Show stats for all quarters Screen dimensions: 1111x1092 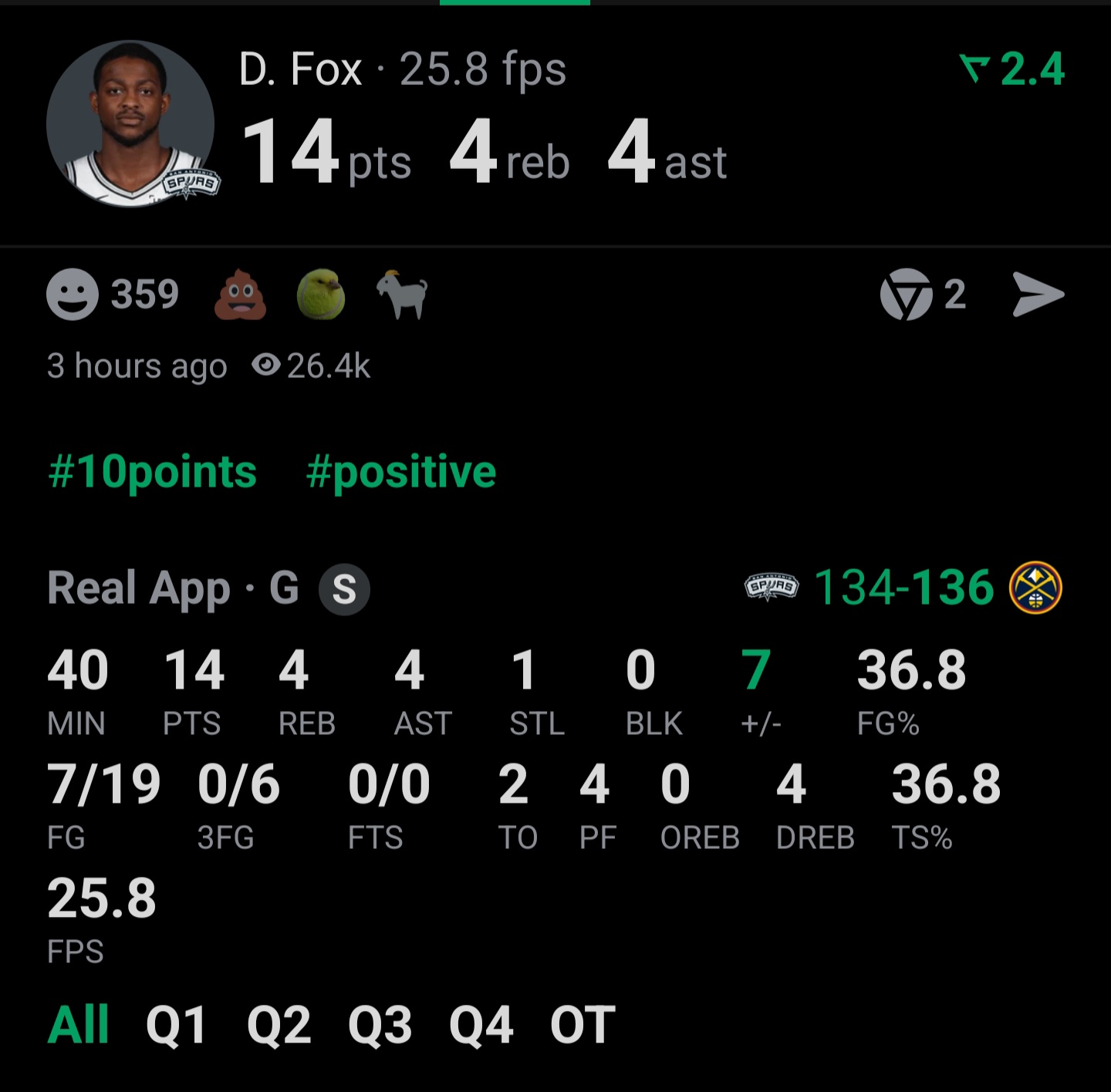pos(78,1025)
